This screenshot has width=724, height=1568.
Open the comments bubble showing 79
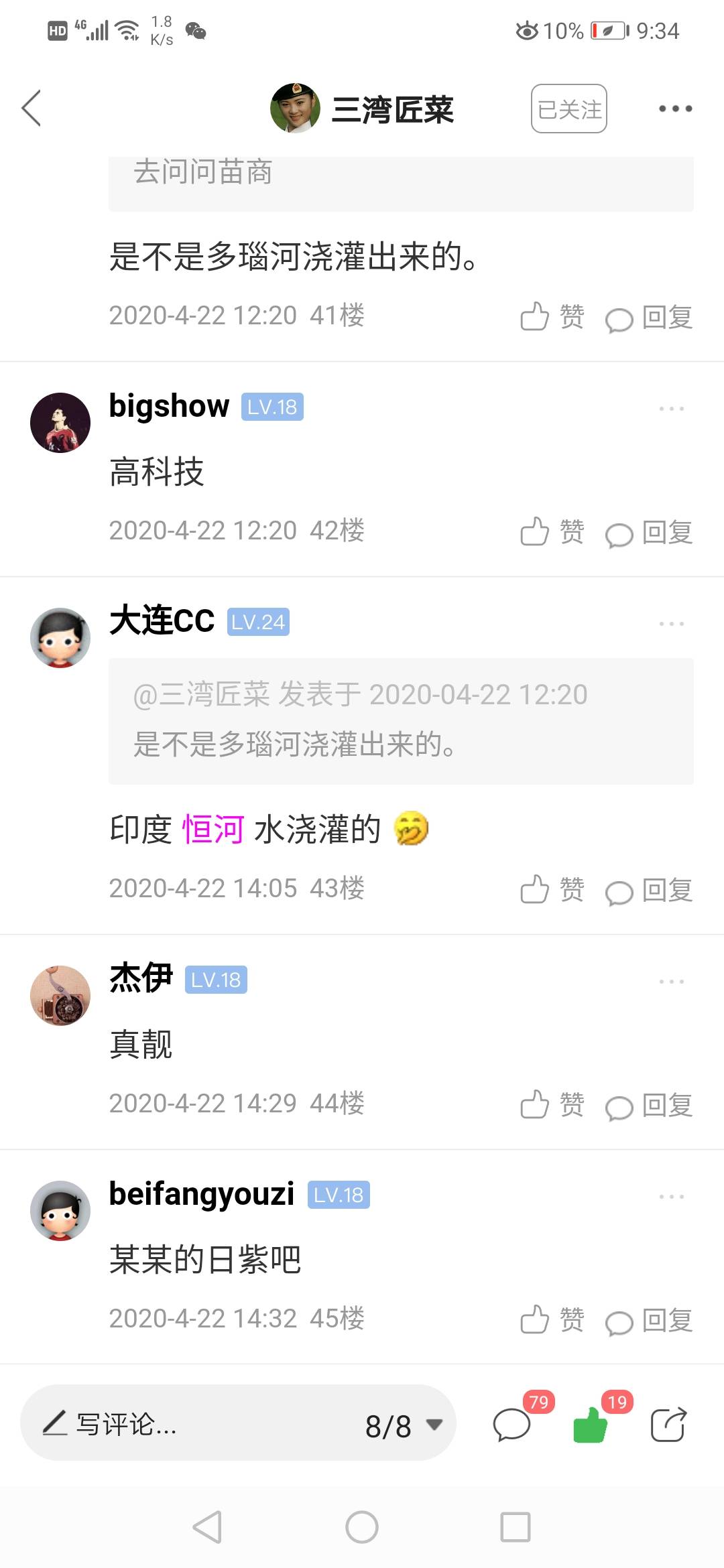(x=512, y=1424)
